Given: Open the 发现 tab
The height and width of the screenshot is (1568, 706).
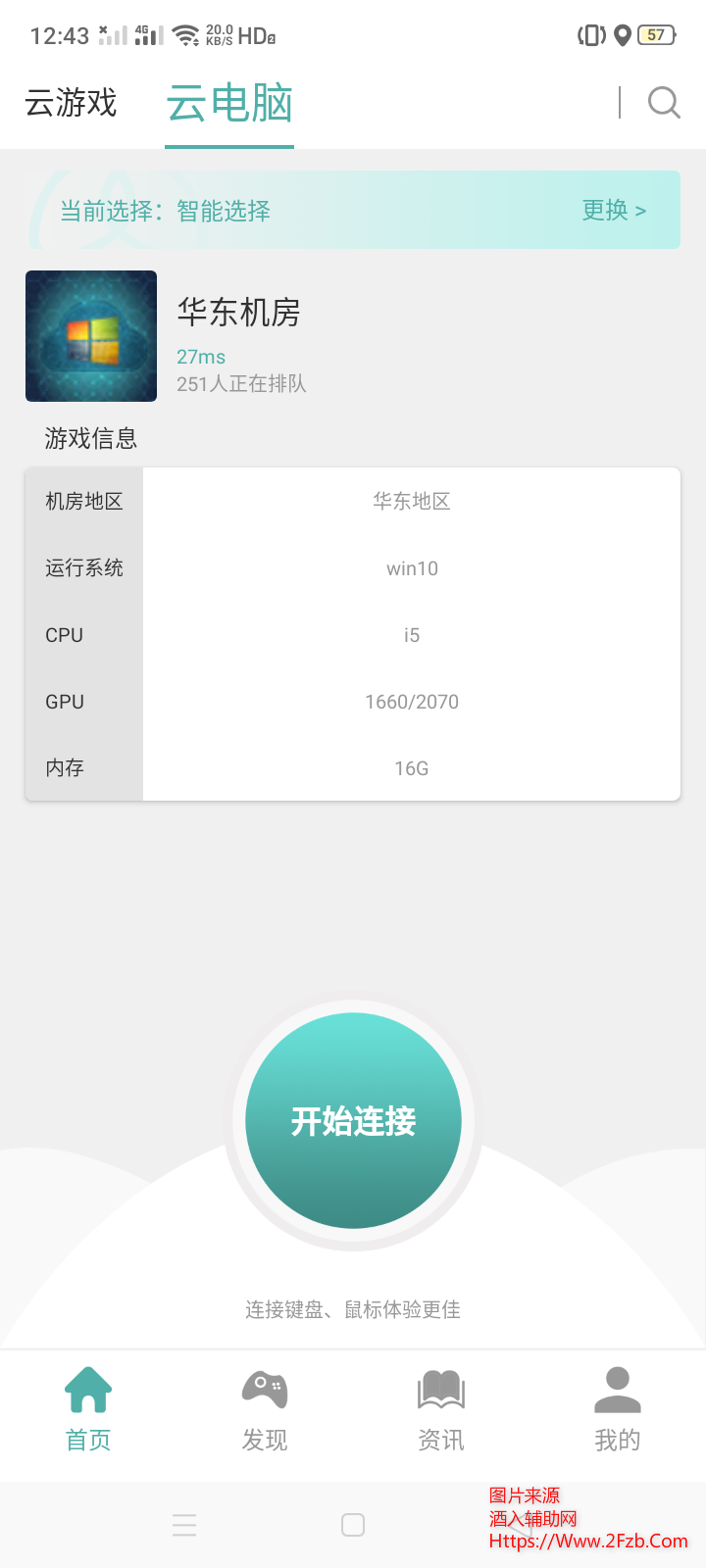Looking at the screenshot, I should [x=265, y=1409].
